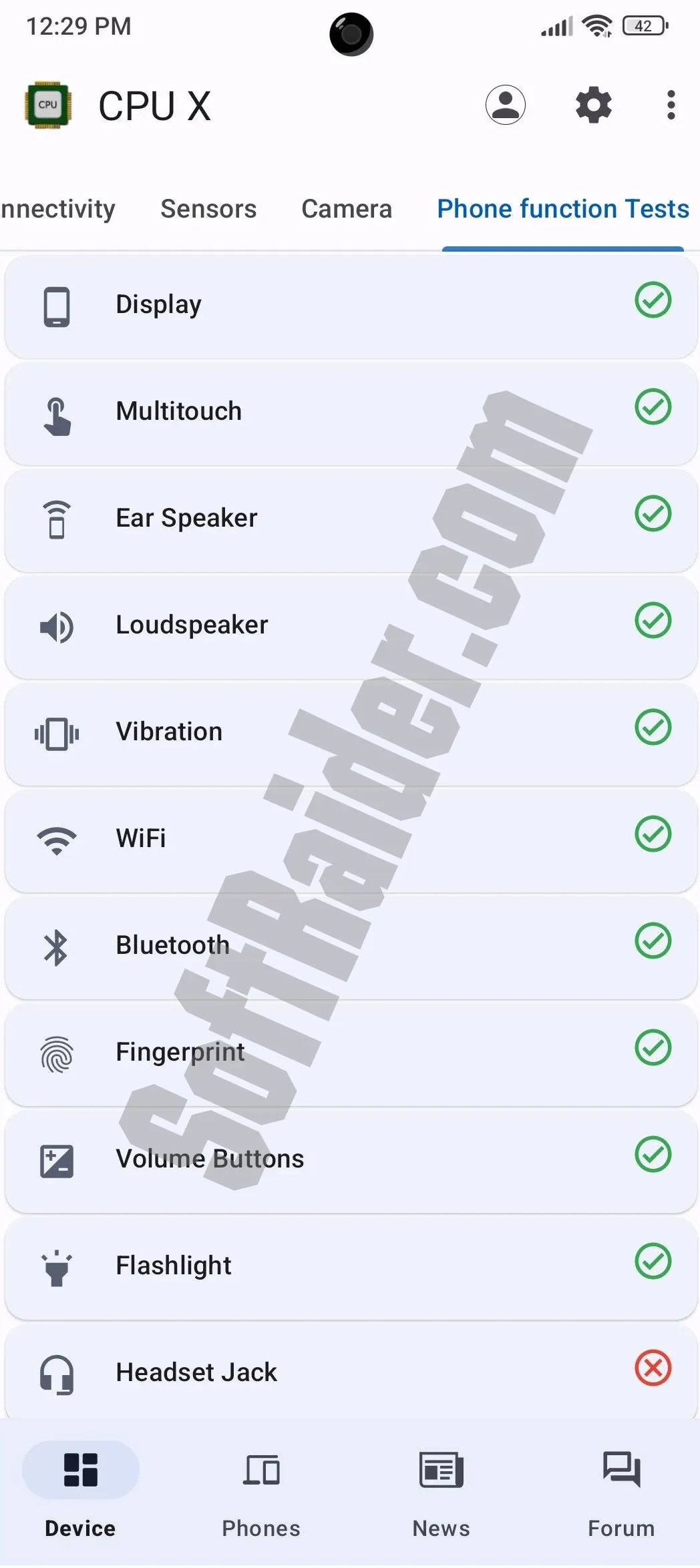Run the Vibration test

click(x=350, y=732)
